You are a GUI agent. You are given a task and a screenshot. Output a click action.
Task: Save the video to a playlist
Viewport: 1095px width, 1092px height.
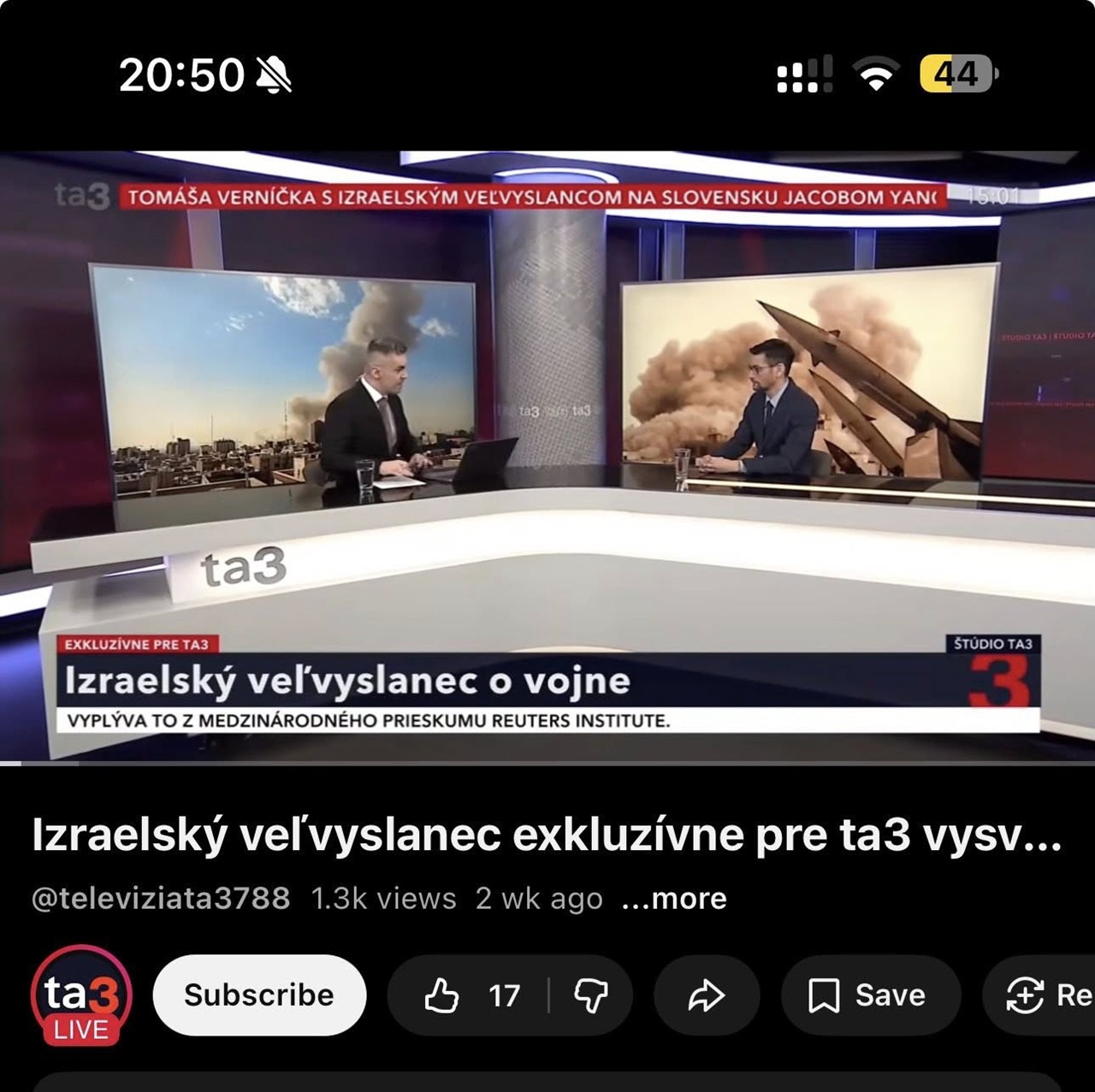pyautogui.click(x=869, y=995)
